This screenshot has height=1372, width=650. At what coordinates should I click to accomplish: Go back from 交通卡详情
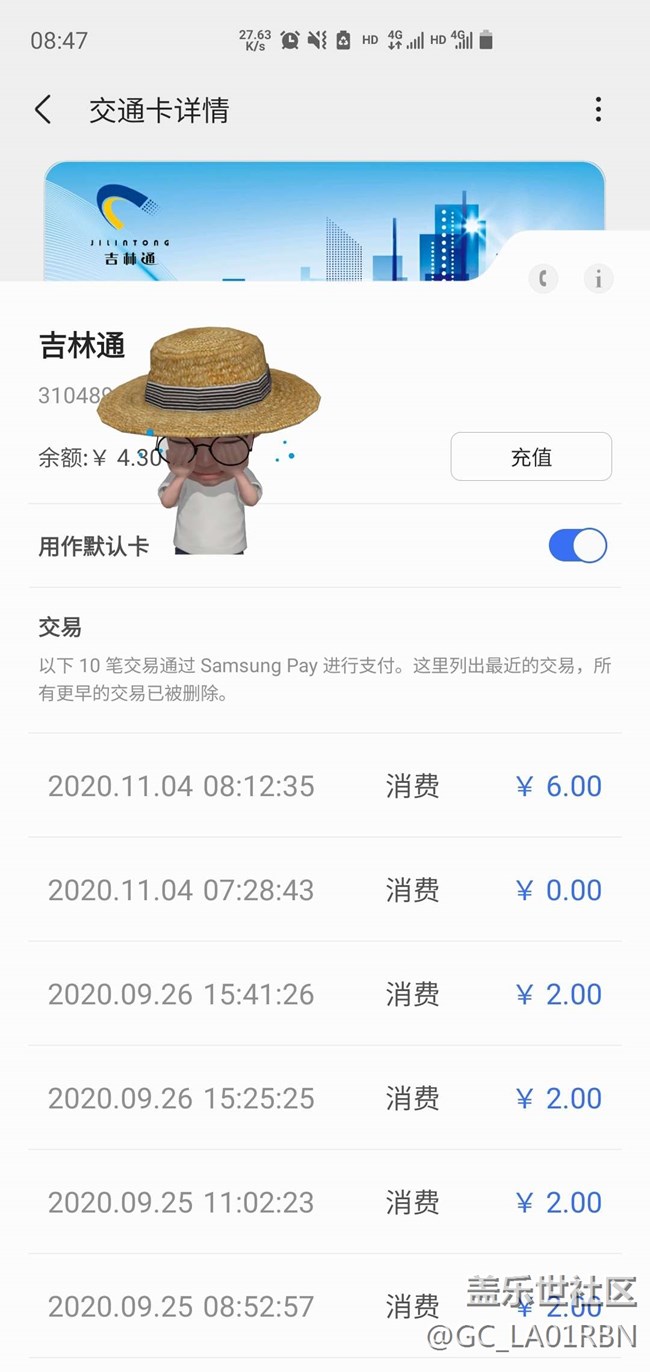click(x=43, y=109)
